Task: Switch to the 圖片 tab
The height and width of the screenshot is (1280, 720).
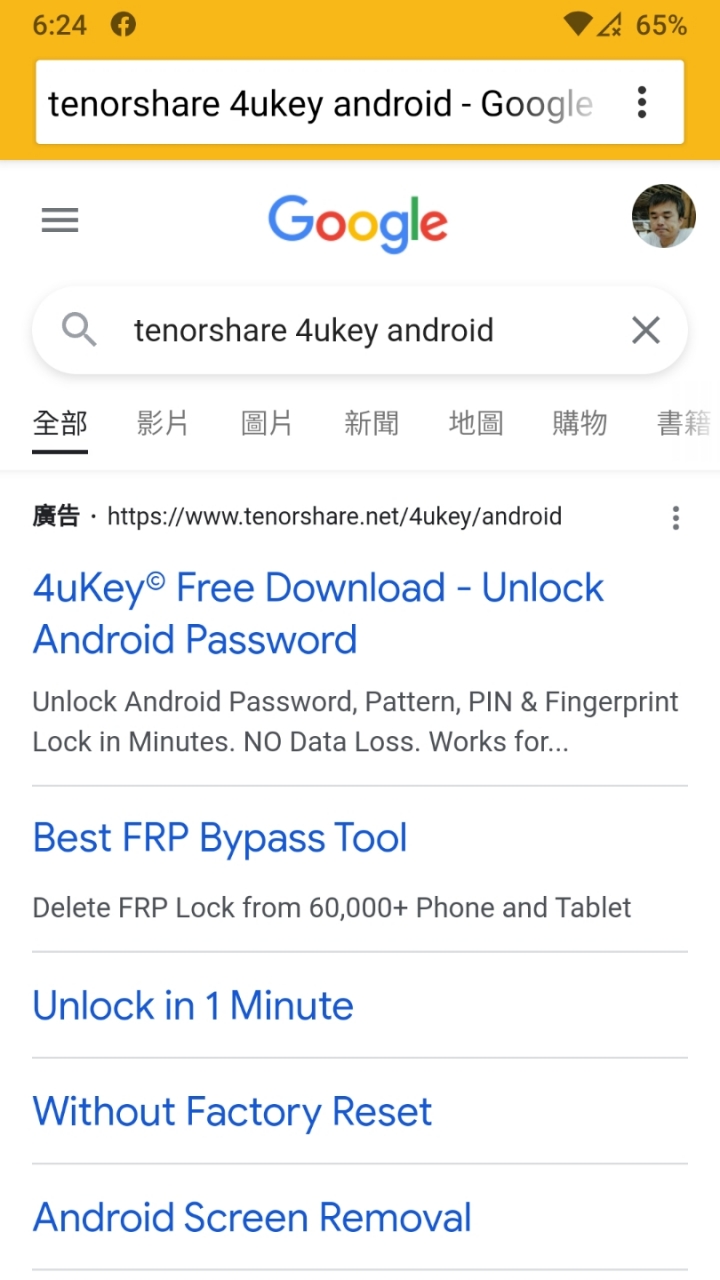Action: click(x=267, y=424)
